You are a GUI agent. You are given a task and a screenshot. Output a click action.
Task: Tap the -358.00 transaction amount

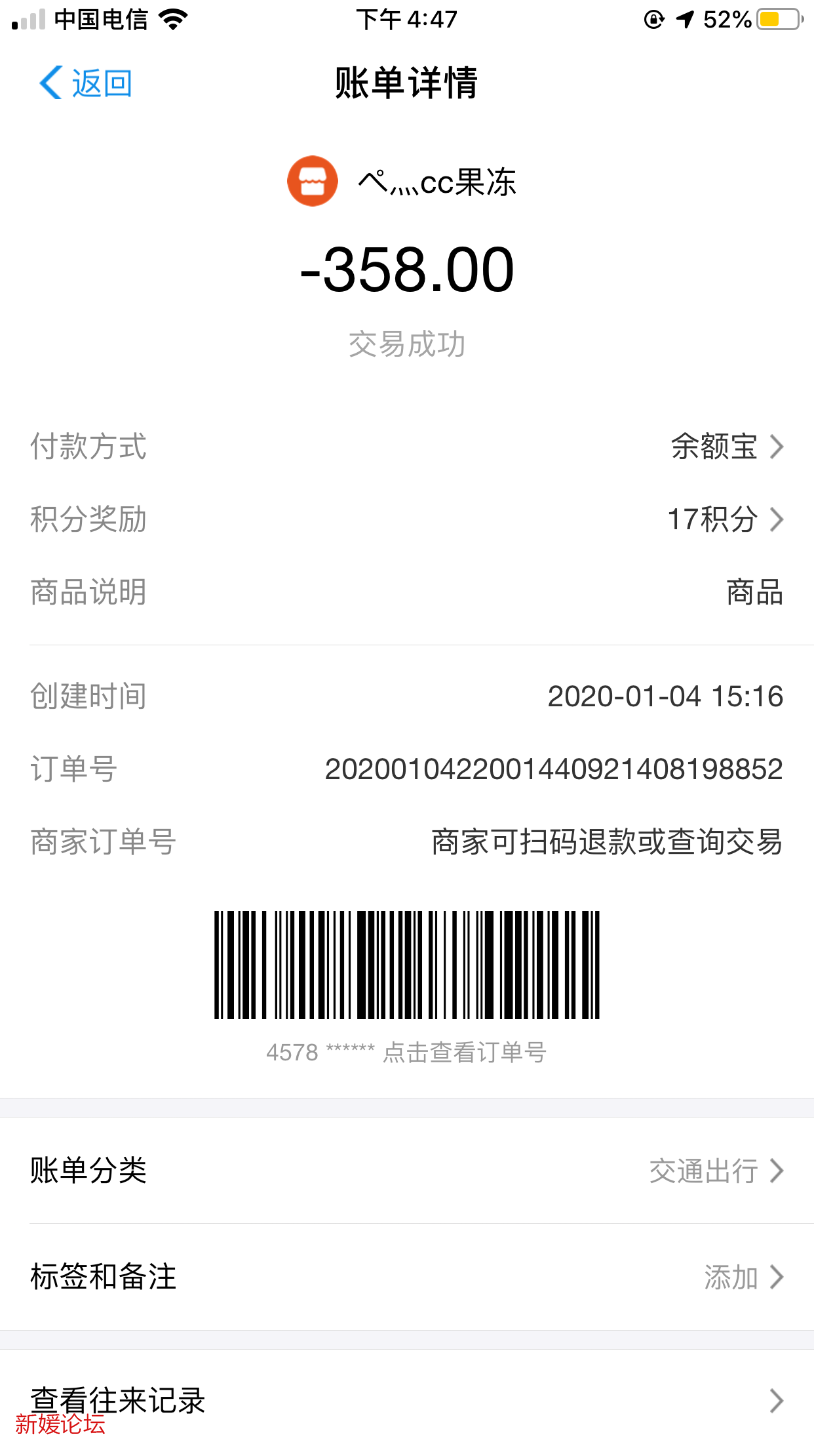[x=407, y=268]
